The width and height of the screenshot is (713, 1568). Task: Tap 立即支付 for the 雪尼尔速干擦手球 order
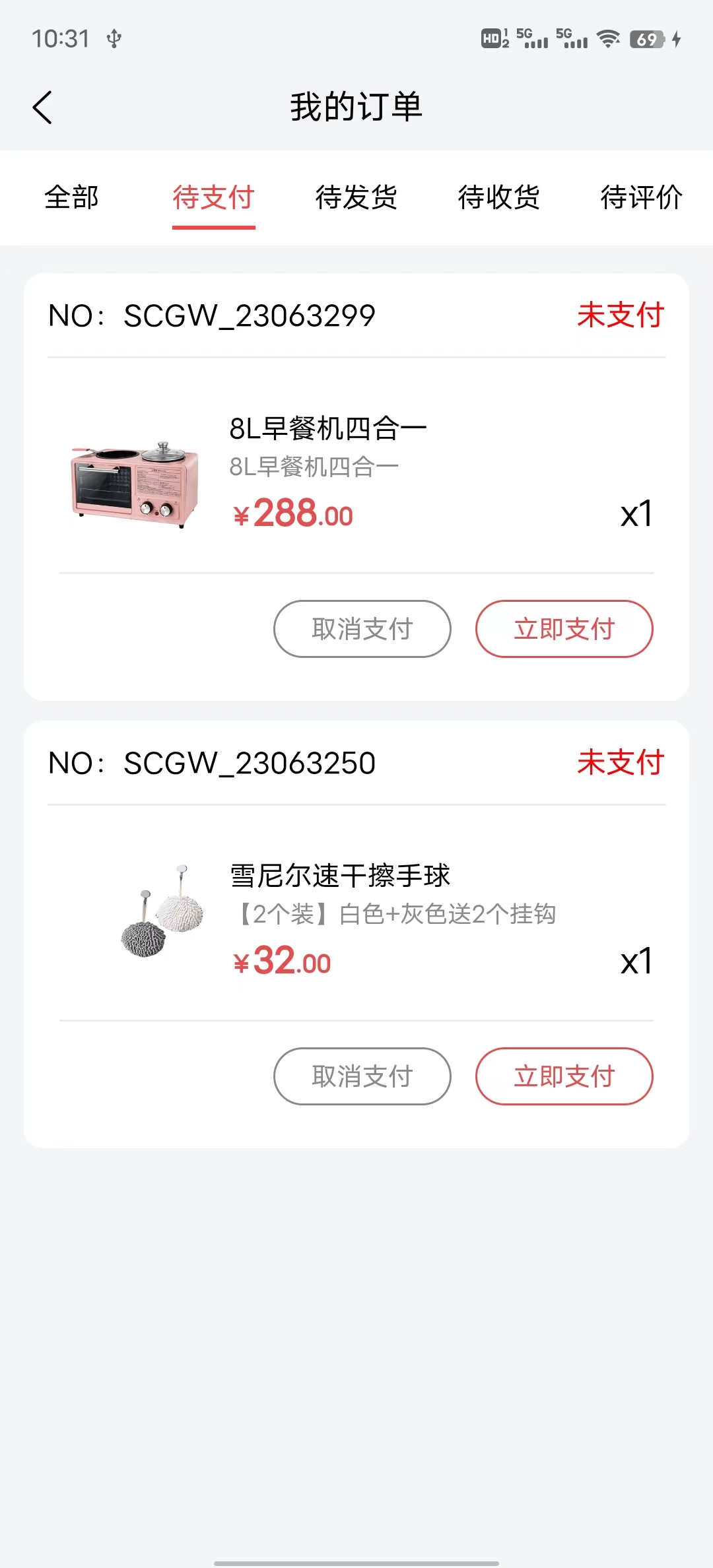click(564, 1076)
